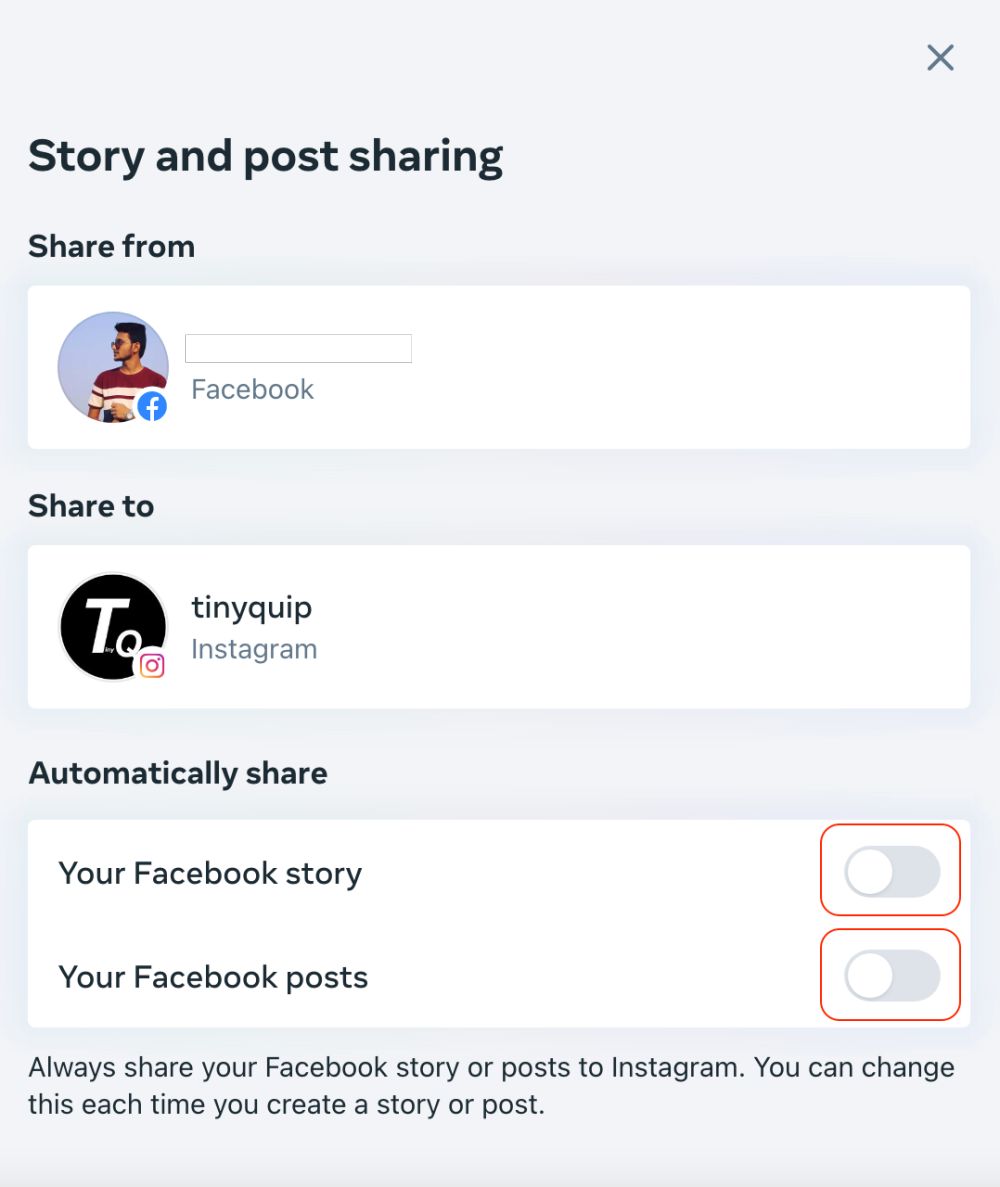Click the tinyquip account name

pos(251,607)
